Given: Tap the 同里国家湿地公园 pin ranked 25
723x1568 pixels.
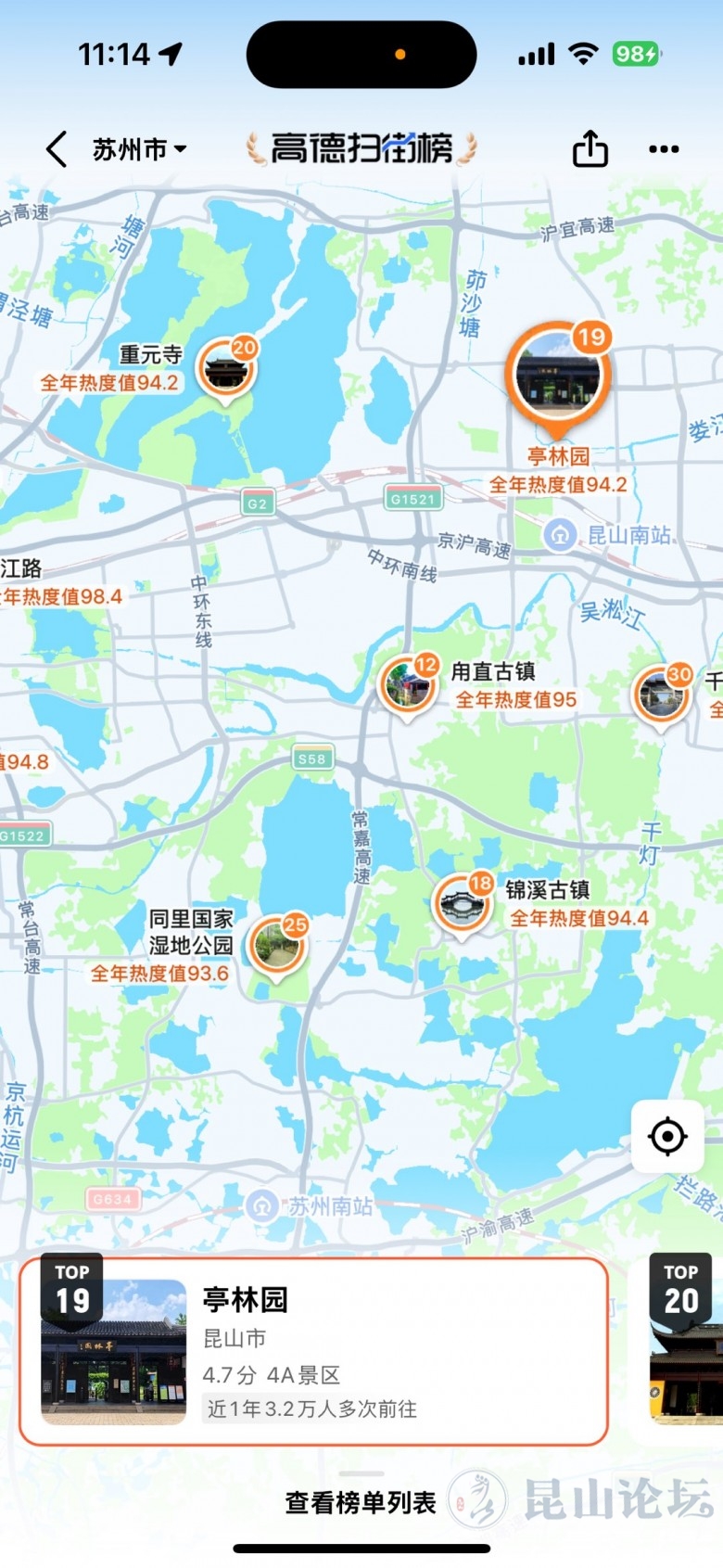Looking at the screenshot, I should point(277,947).
